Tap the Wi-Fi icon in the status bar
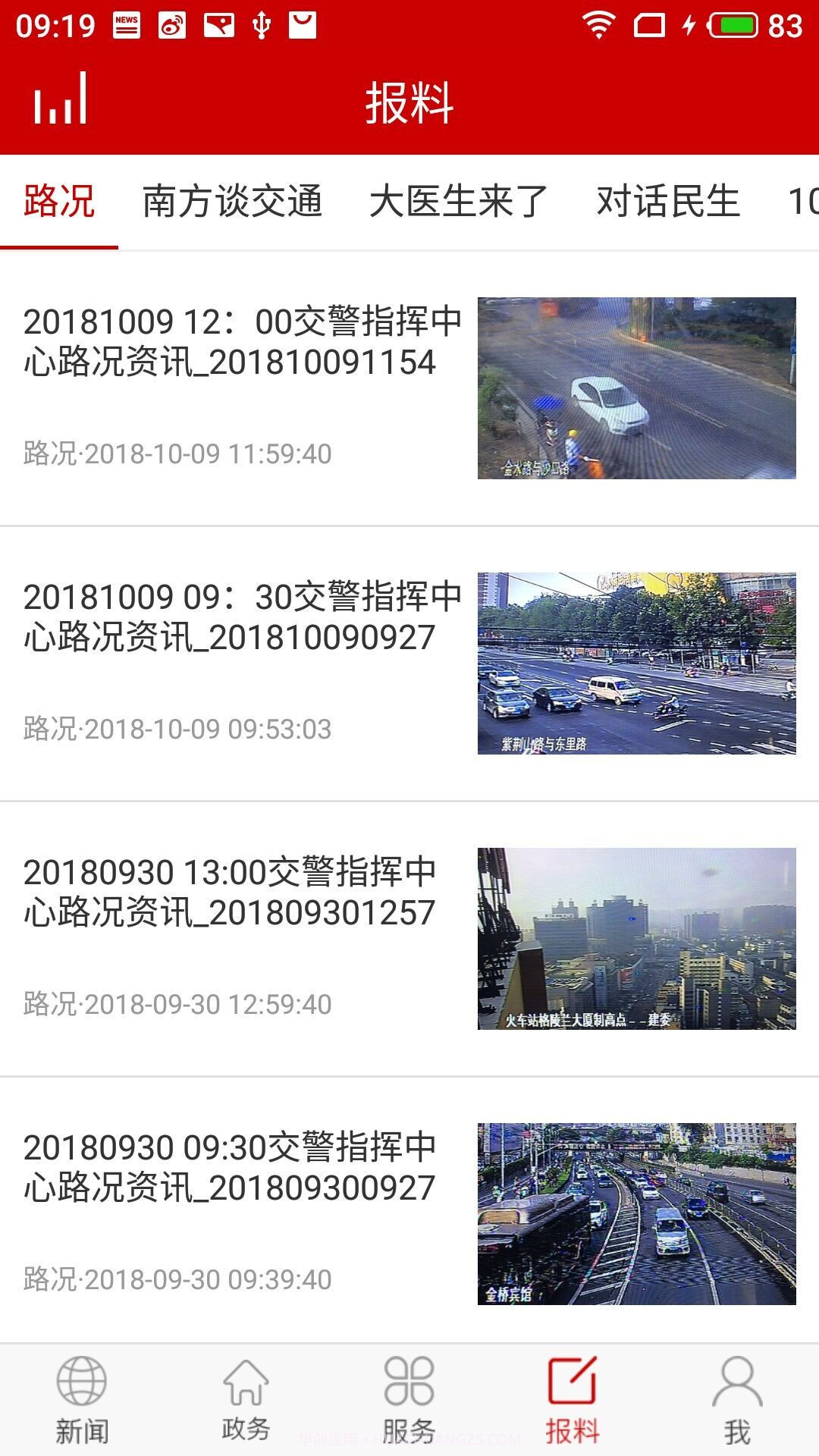Viewport: 819px width, 1456px height. tap(598, 24)
